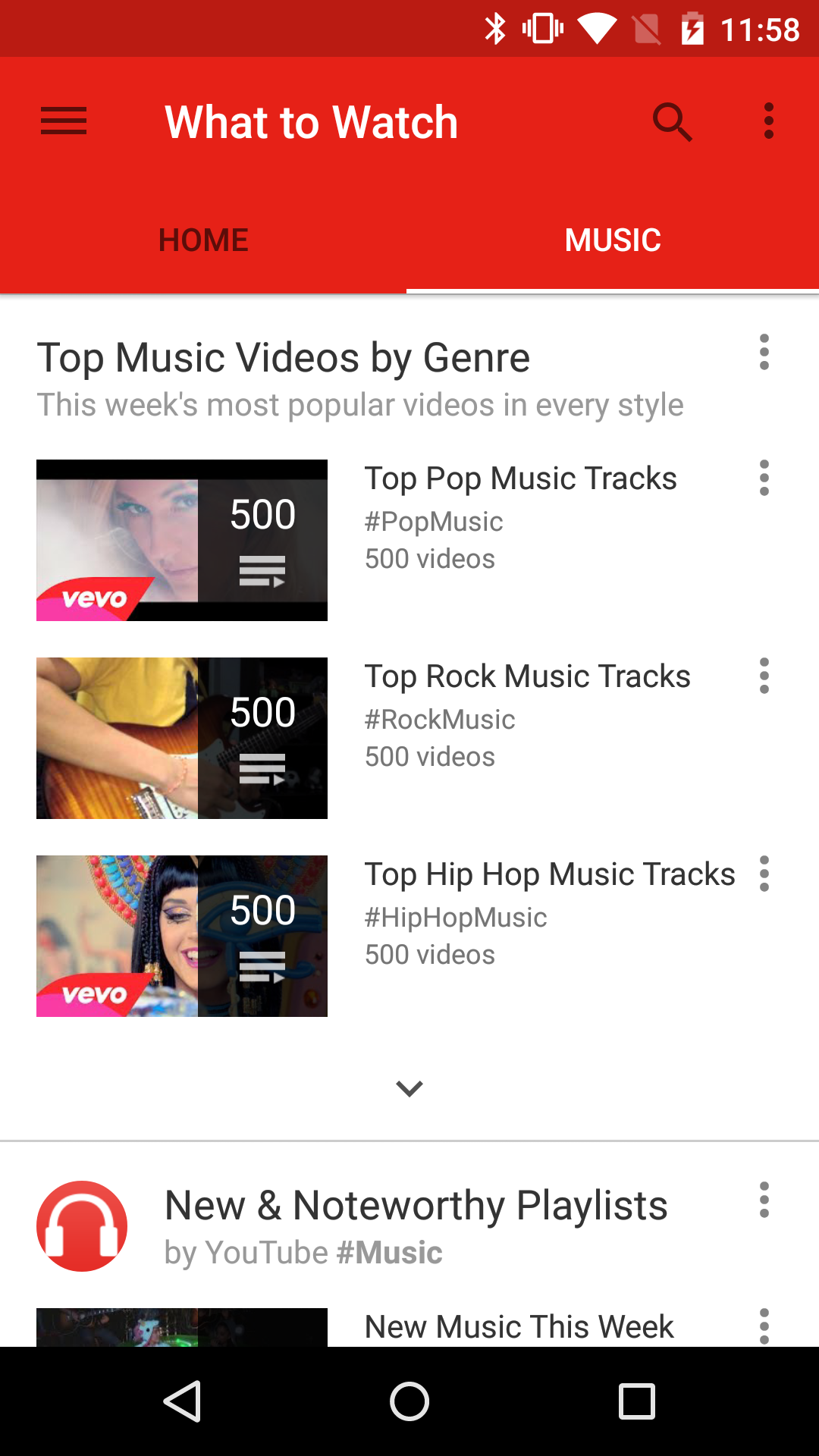Open options for Top Music Videos by Genre
The height and width of the screenshot is (1456, 819).
coord(764,353)
